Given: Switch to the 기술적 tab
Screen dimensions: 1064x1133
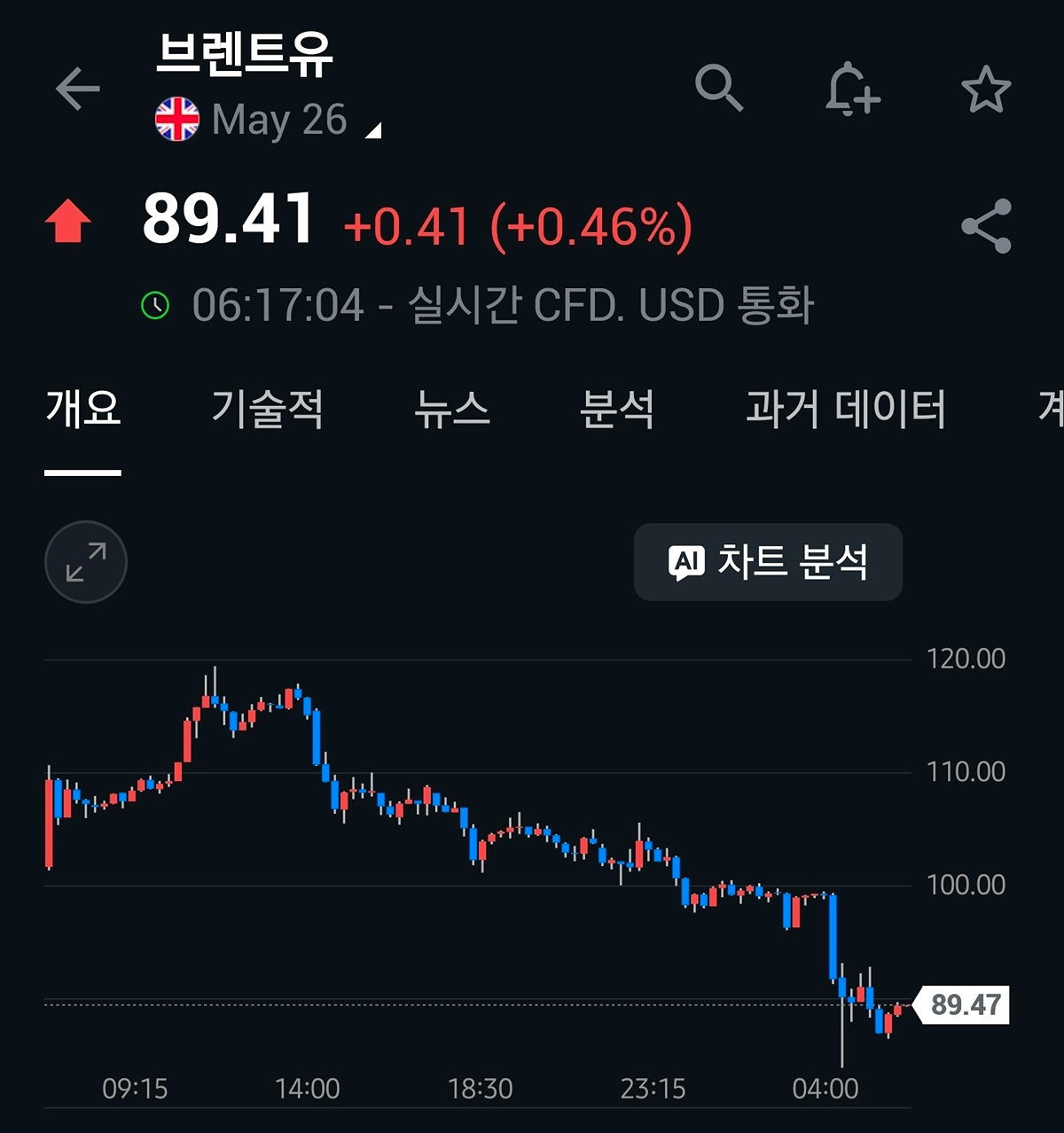Looking at the screenshot, I should coord(267,410).
